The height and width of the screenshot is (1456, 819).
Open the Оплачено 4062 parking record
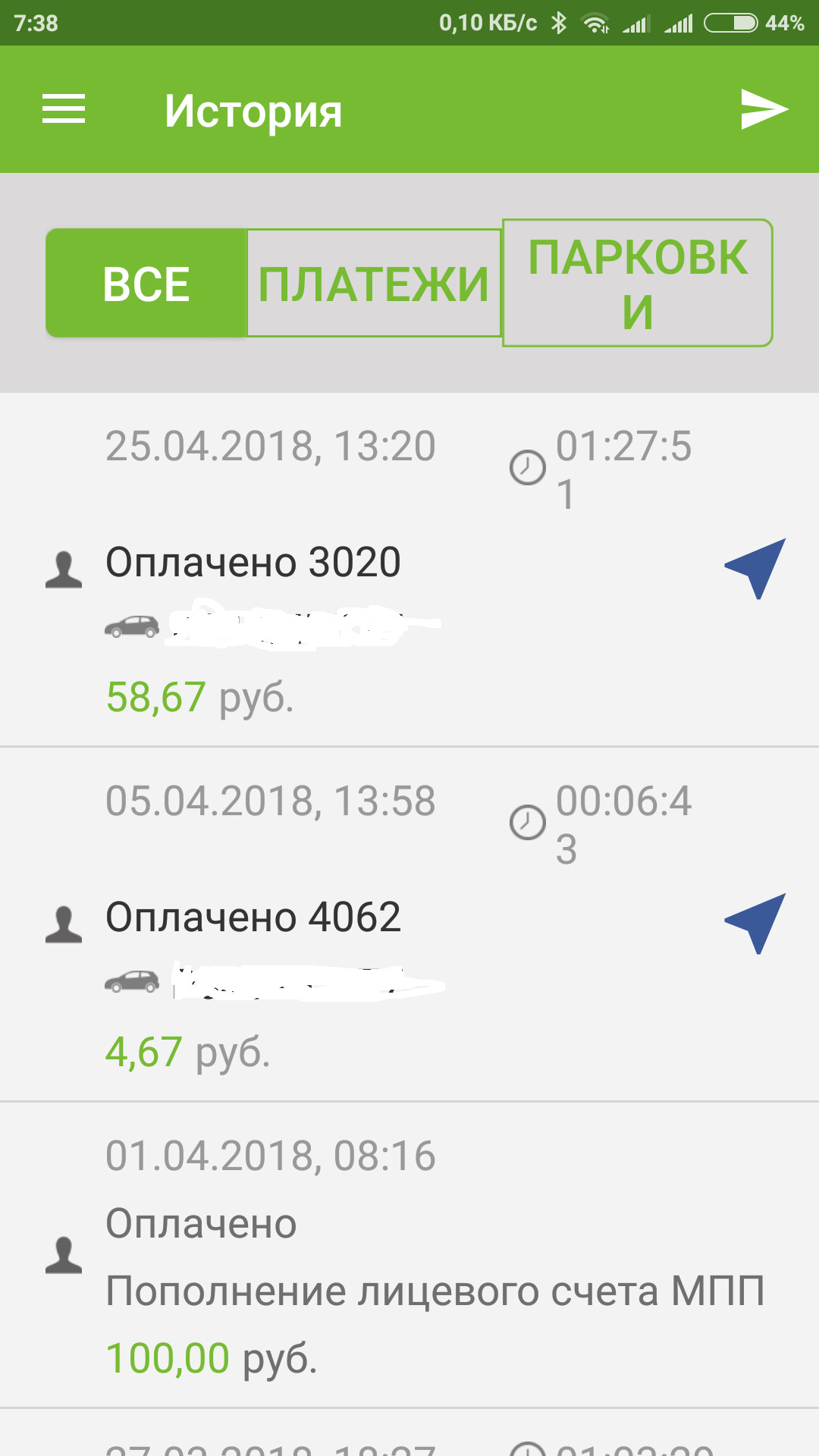pos(253,918)
